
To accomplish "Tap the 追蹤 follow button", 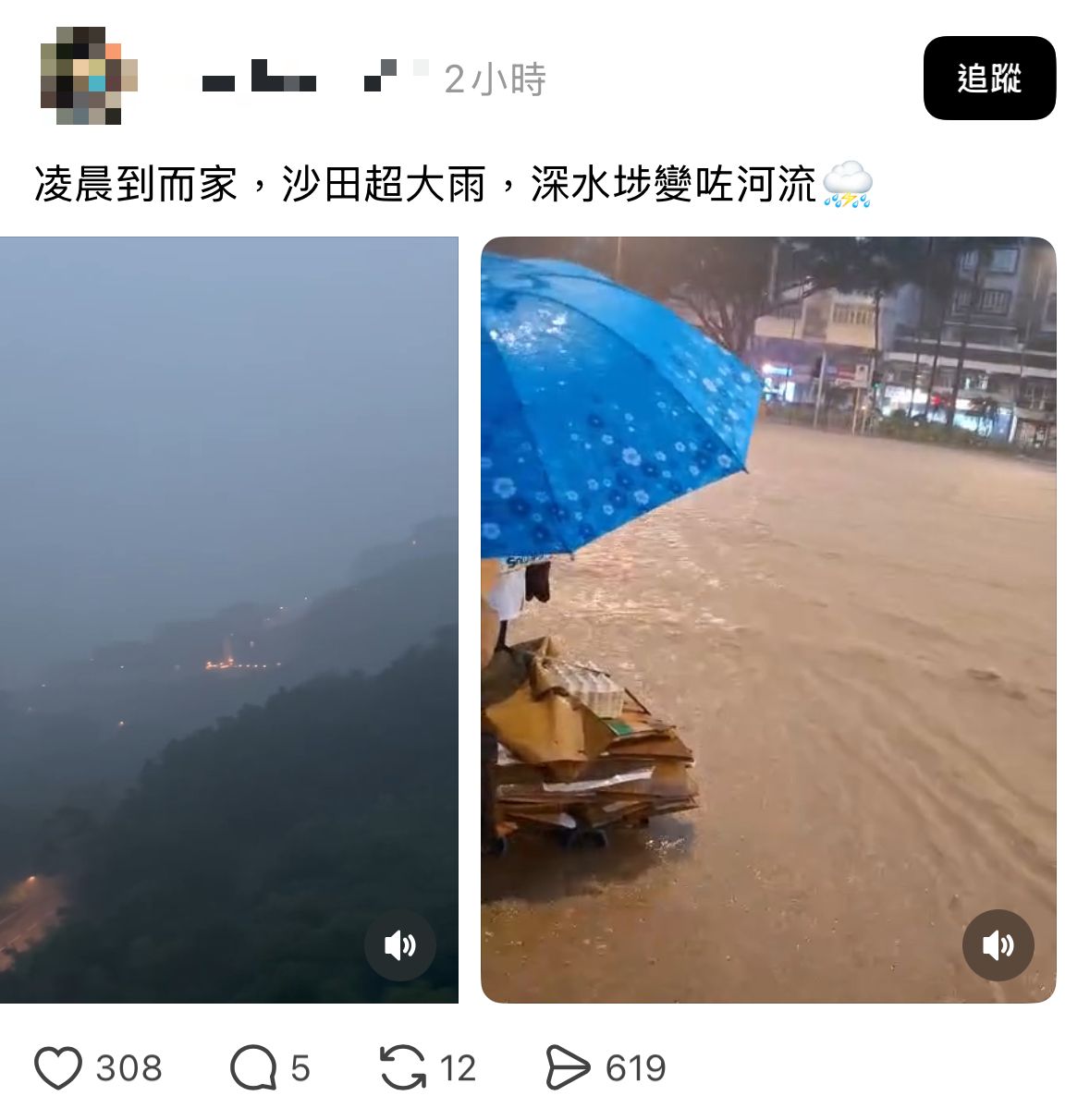I will 989,79.
